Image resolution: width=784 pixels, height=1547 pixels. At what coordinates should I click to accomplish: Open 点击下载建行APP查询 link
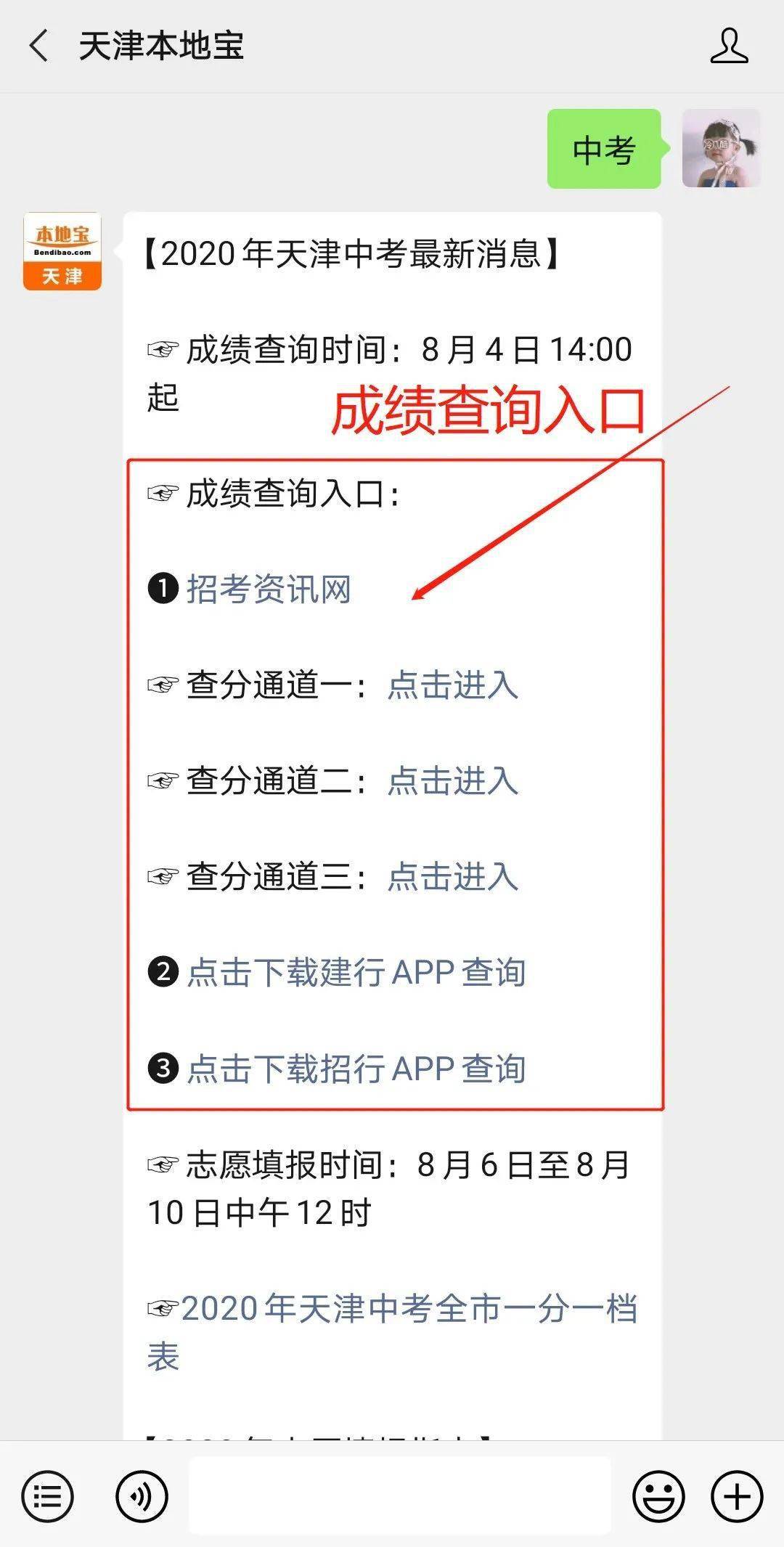(356, 972)
